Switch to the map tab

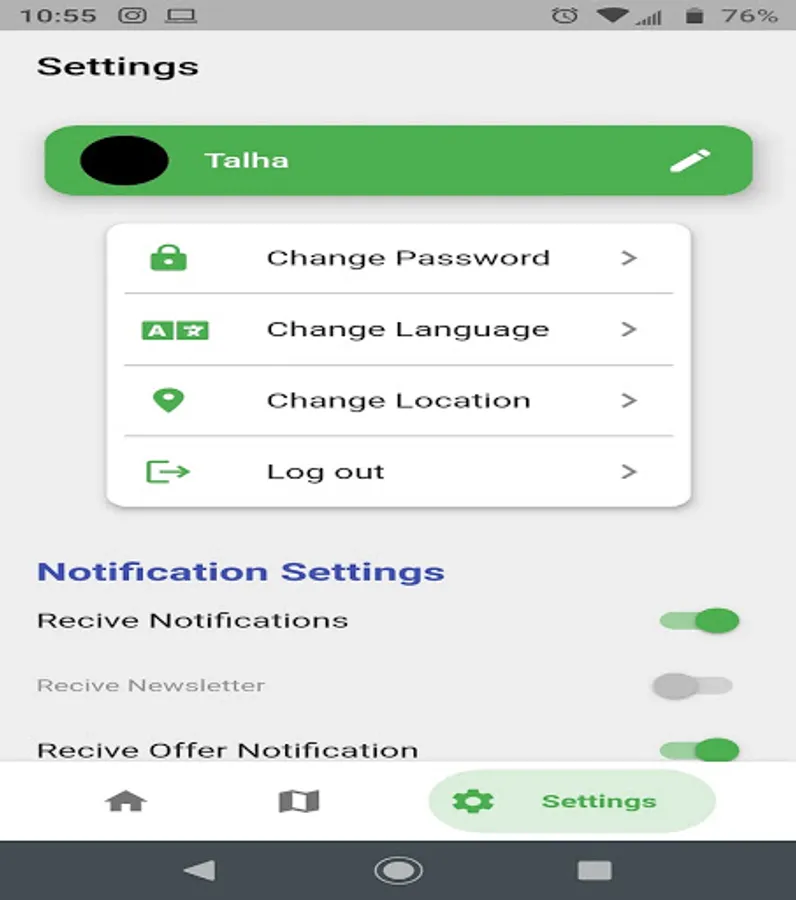pyautogui.click(x=298, y=801)
